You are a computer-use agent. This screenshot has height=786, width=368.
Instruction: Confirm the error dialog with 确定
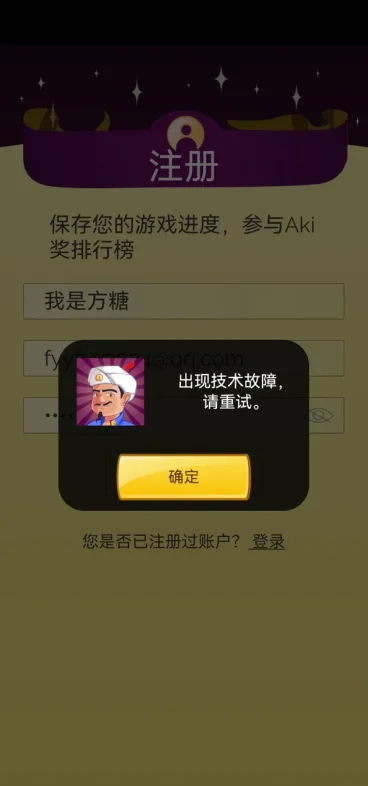tap(183, 477)
